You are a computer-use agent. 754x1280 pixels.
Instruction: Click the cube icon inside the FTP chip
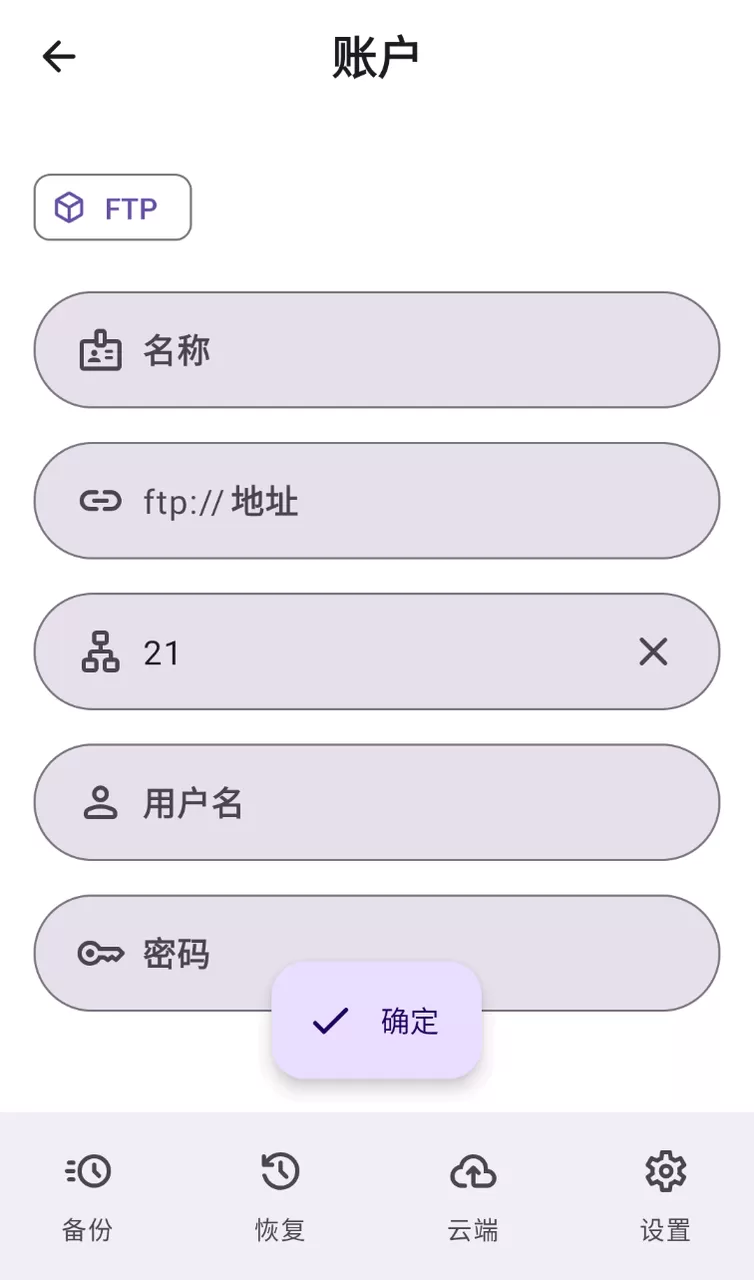69,207
